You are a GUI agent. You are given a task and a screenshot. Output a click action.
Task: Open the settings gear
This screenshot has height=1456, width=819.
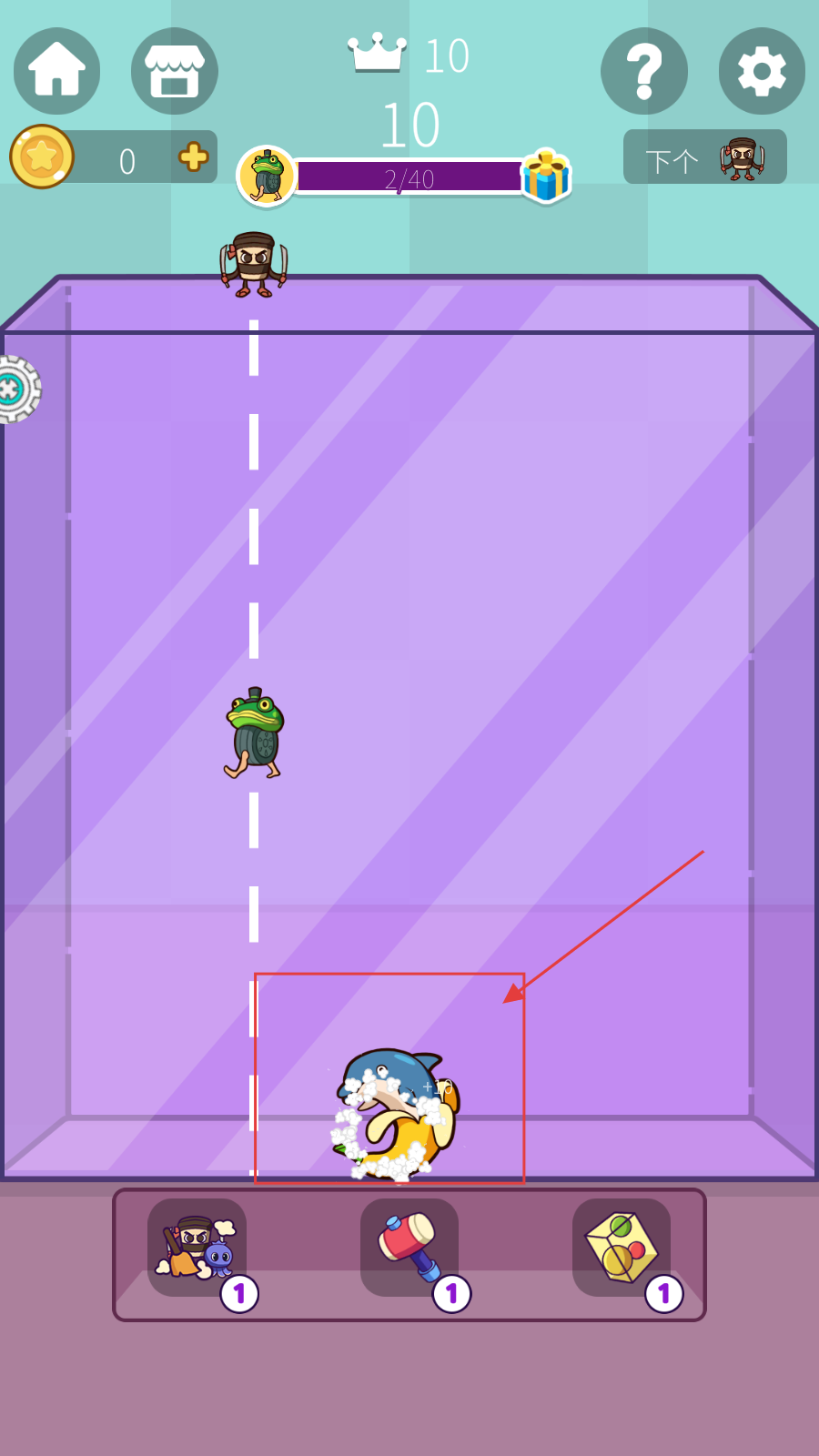(762, 71)
